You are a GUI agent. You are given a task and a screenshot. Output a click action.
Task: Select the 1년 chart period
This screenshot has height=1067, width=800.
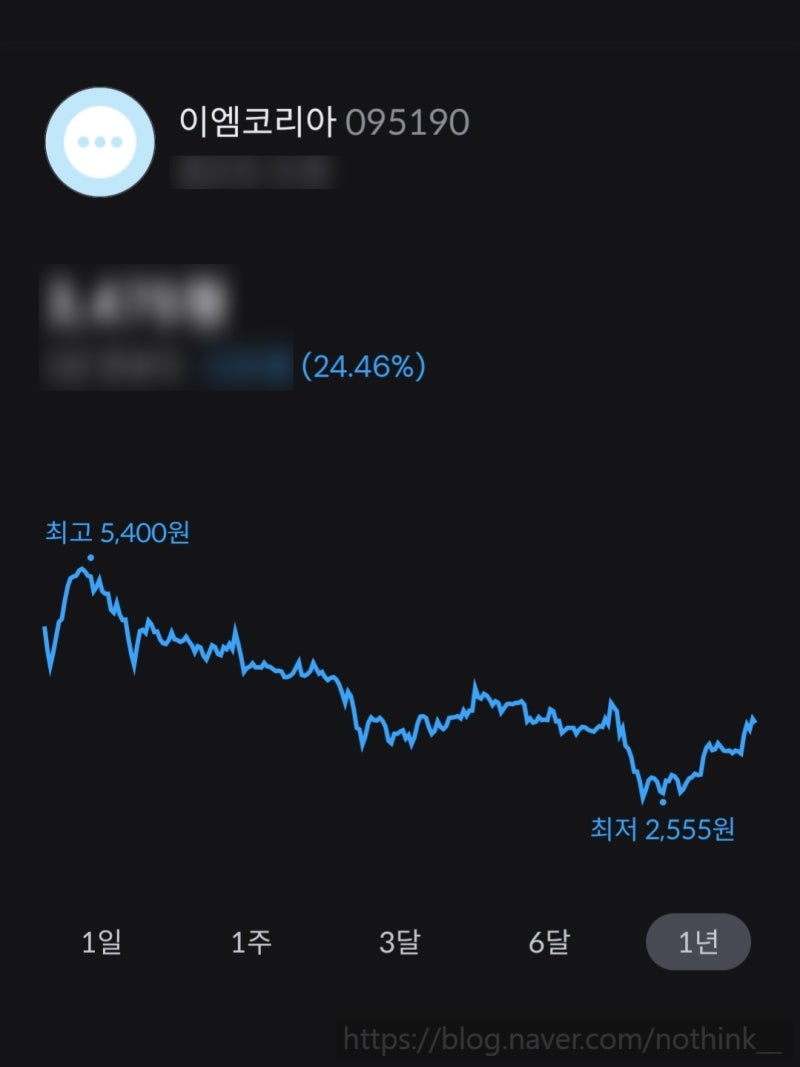coord(698,942)
